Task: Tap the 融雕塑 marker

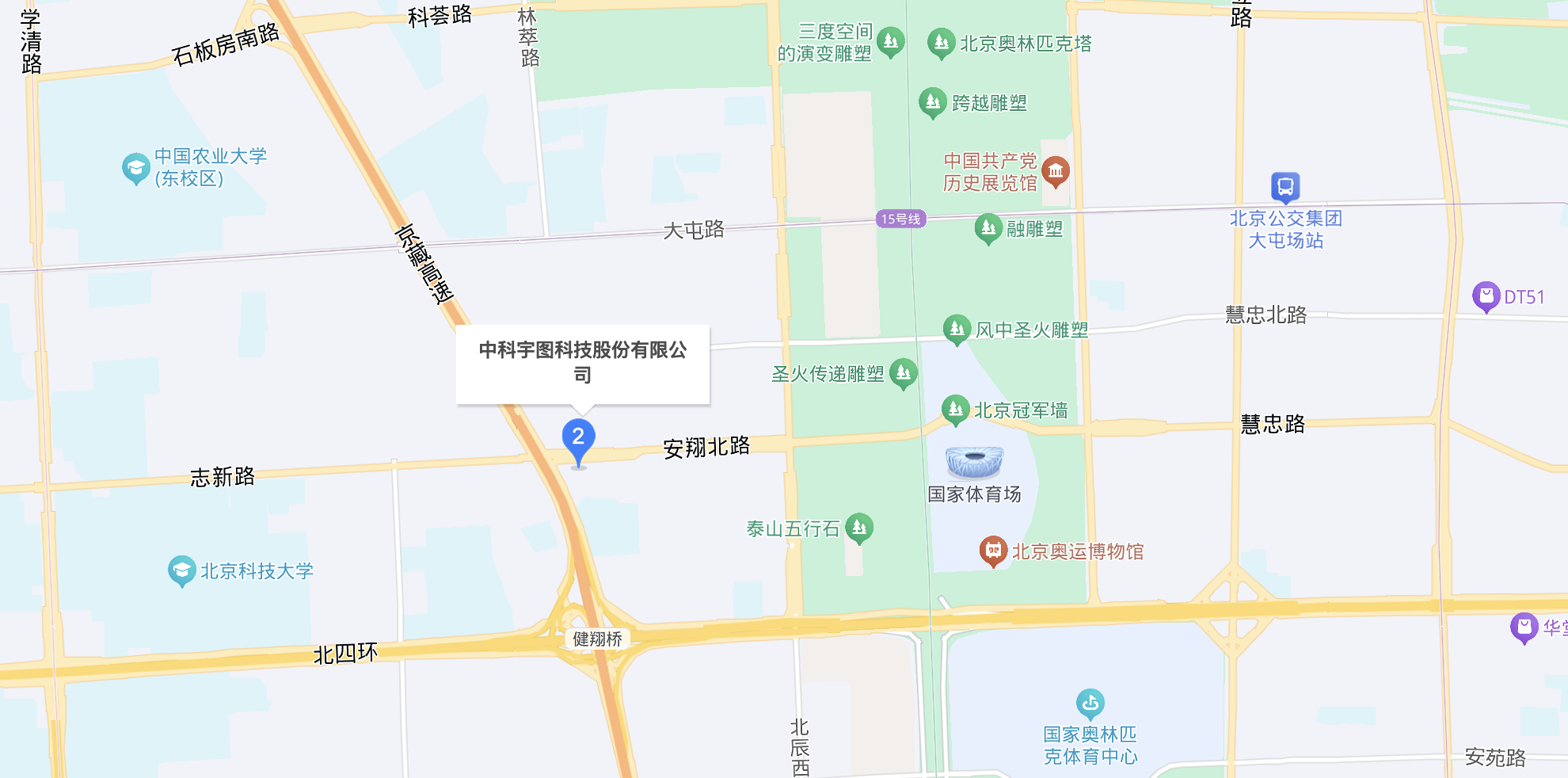Action: pyautogui.click(x=988, y=228)
